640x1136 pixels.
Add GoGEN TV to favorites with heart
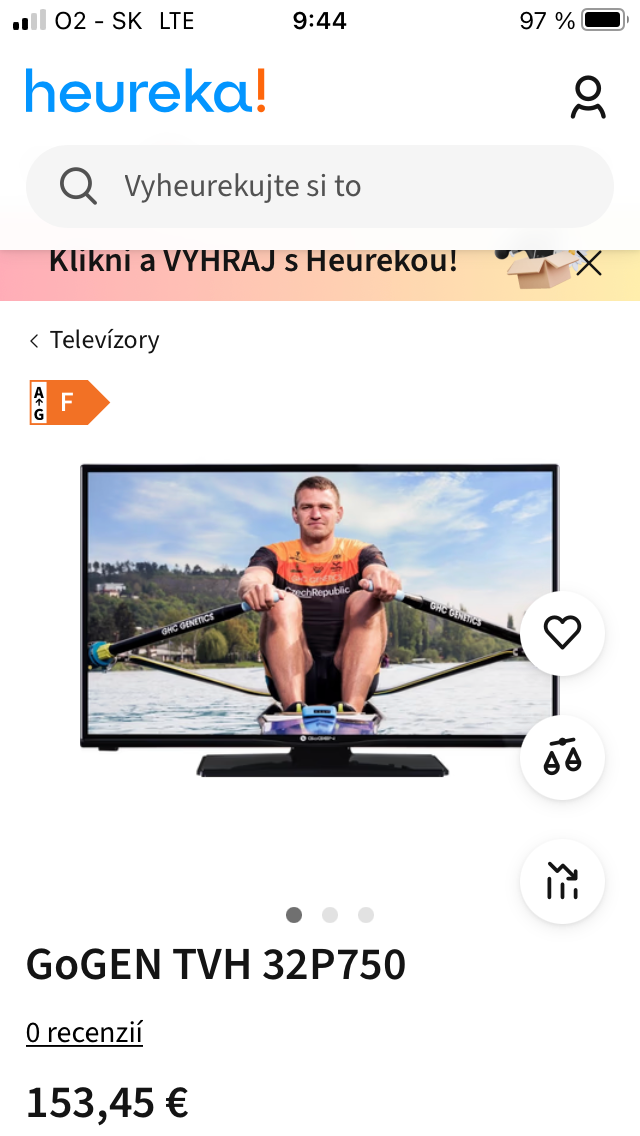pos(562,632)
